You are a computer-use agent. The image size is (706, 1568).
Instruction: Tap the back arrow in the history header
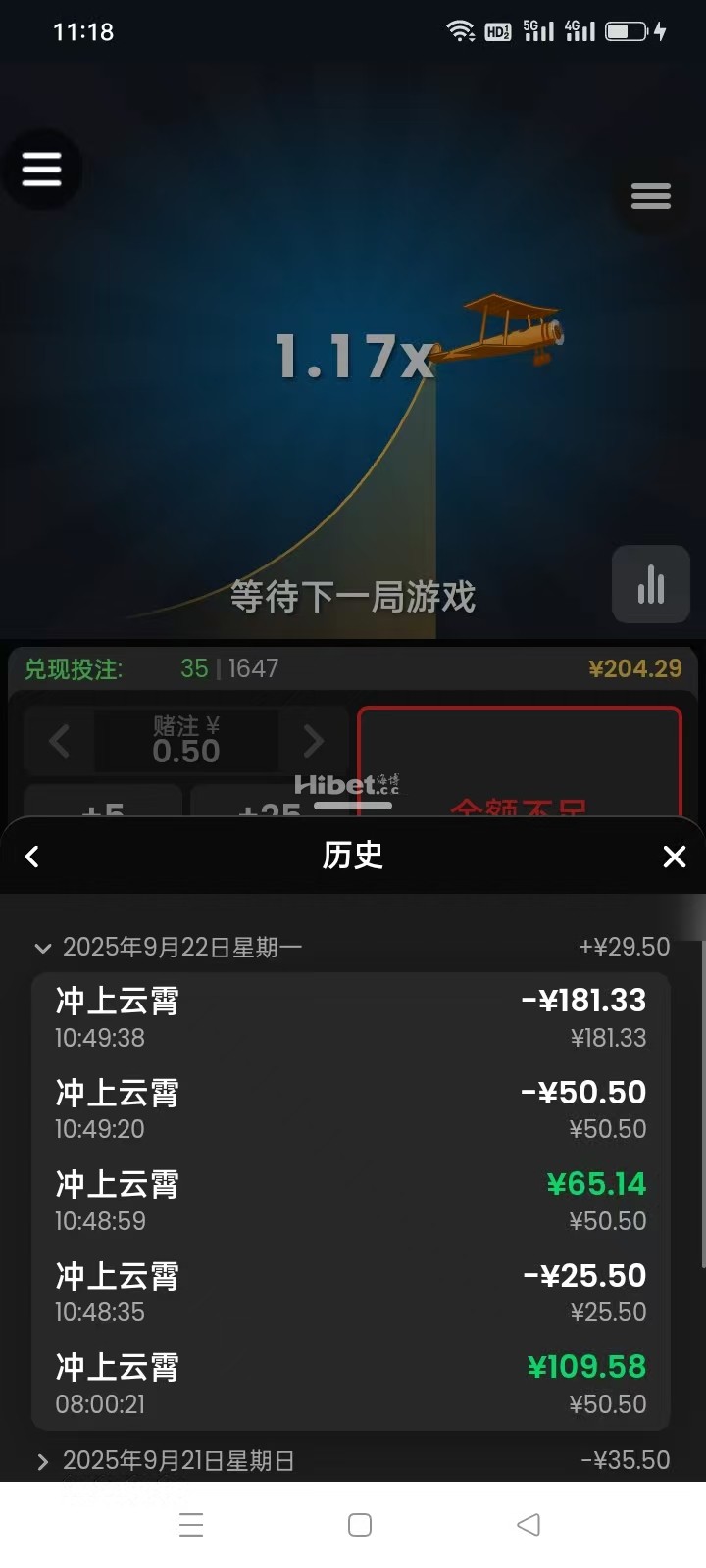pos(31,856)
